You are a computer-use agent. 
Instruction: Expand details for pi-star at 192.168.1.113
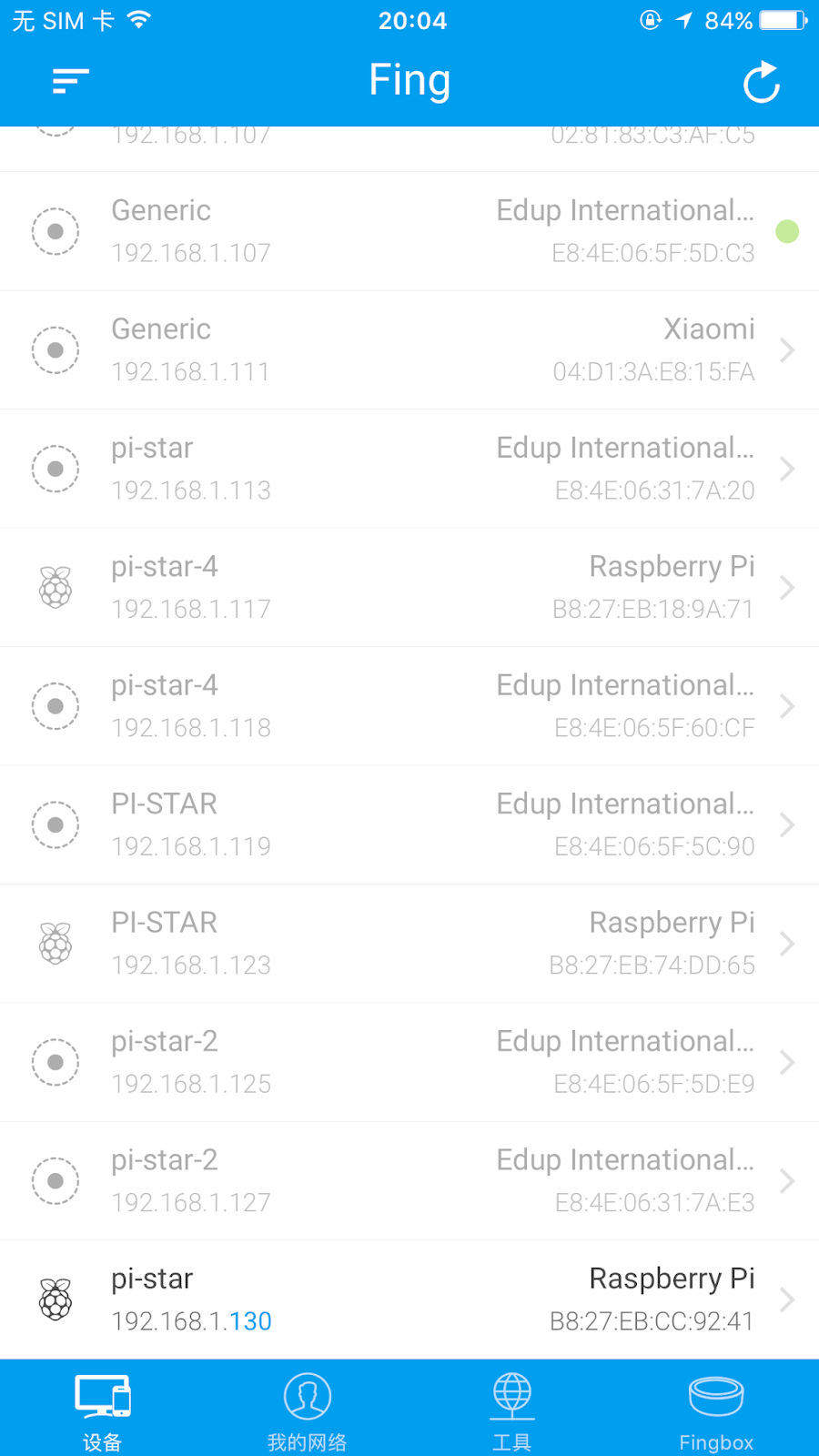point(786,469)
